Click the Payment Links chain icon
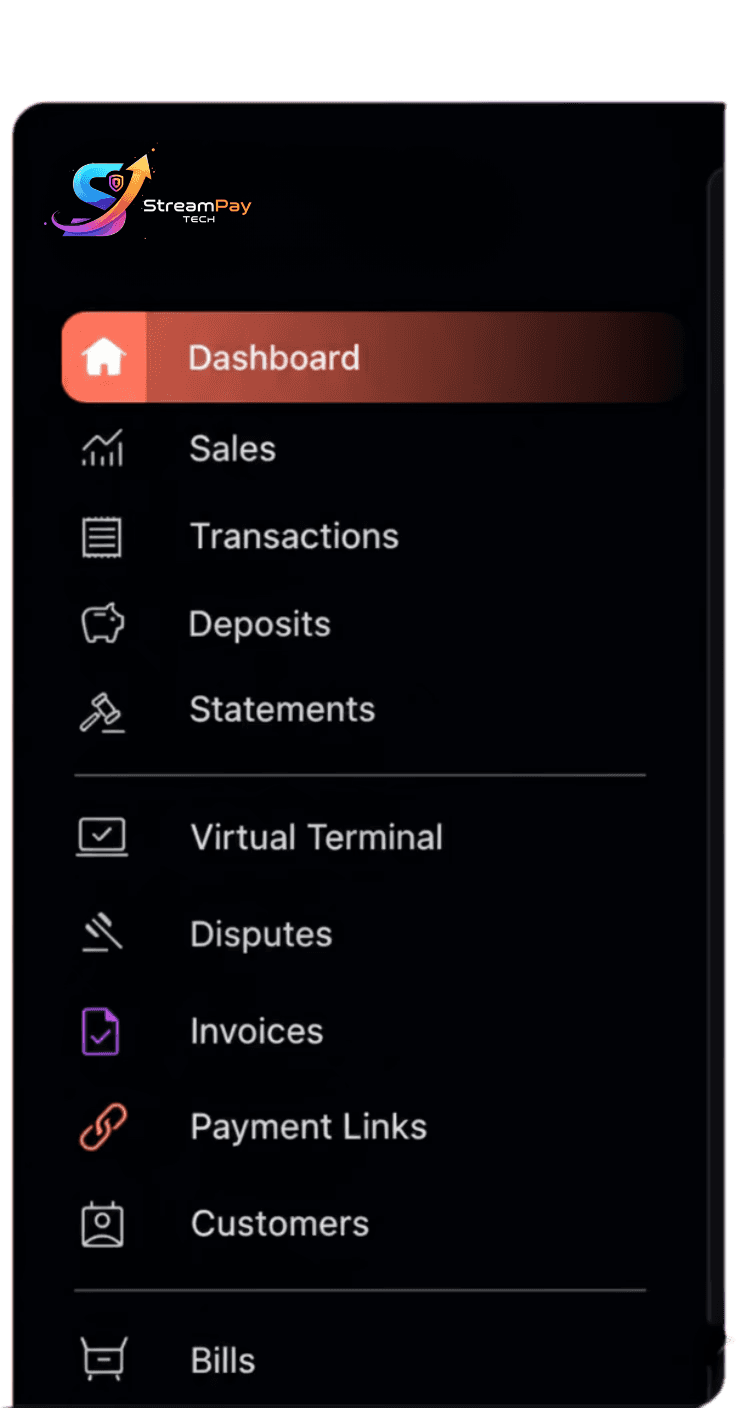Viewport: 736px width, 1408px height. tap(100, 1126)
